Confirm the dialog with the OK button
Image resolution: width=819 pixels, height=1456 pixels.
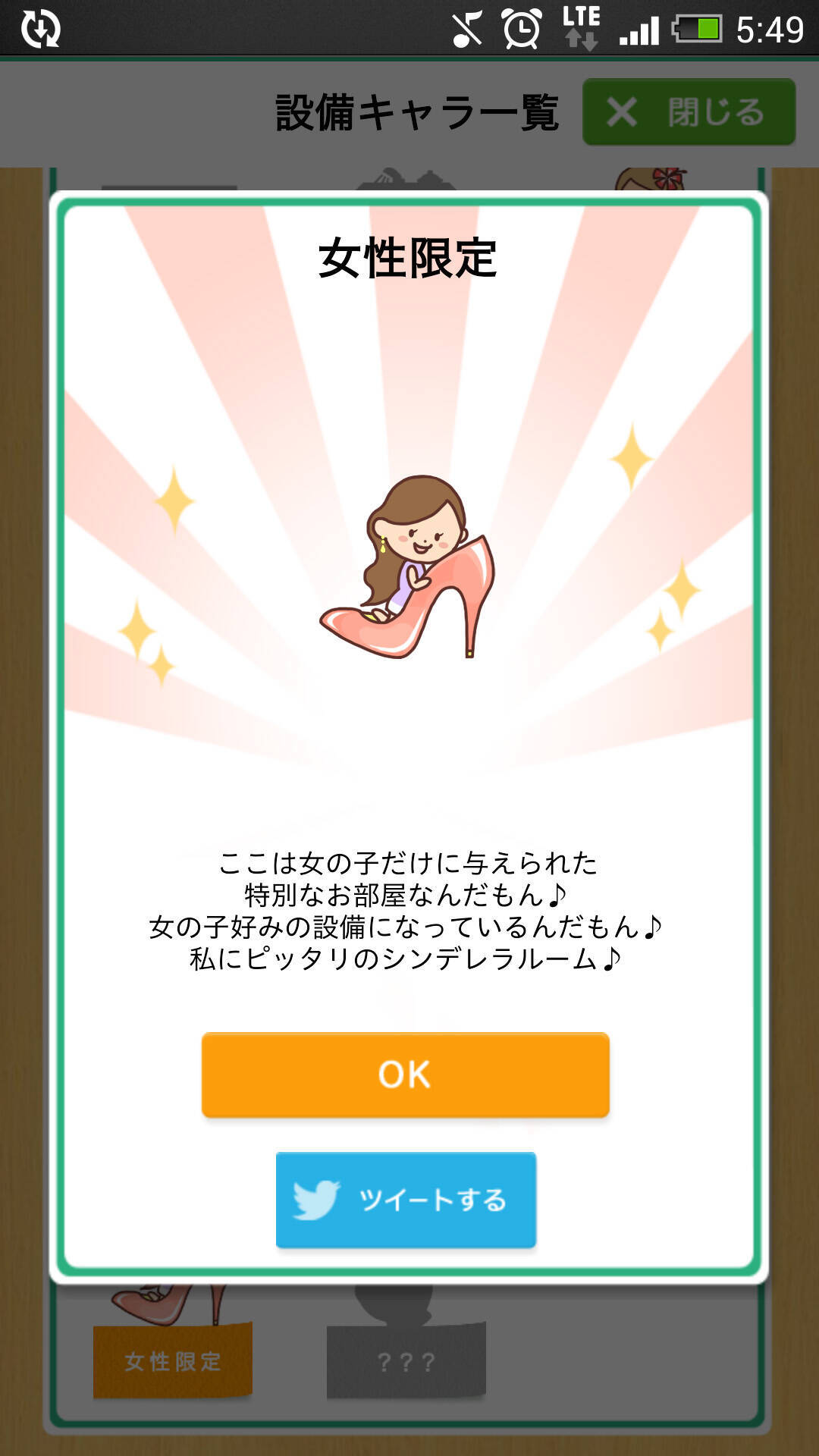pyautogui.click(x=405, y=1075)
